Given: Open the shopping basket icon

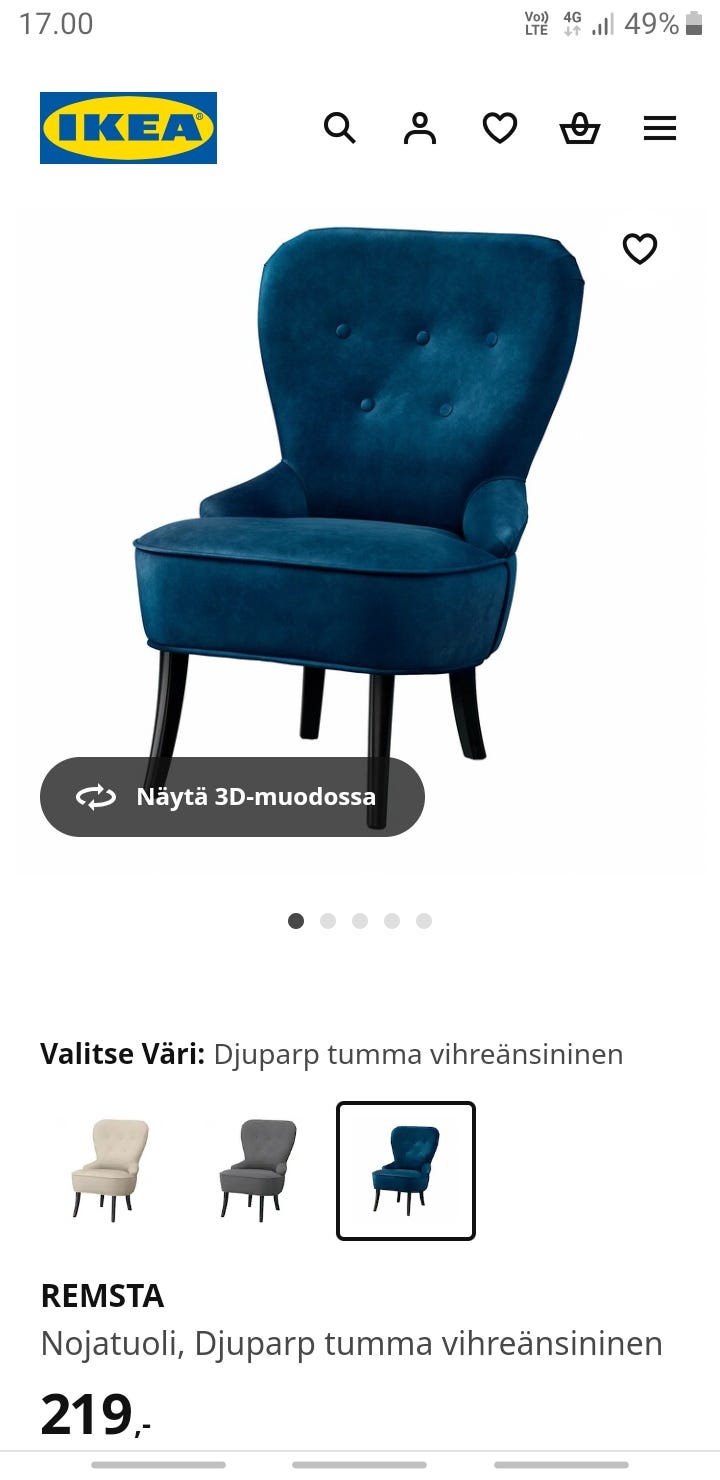Looking at the screenshot, I should (580, 128).
